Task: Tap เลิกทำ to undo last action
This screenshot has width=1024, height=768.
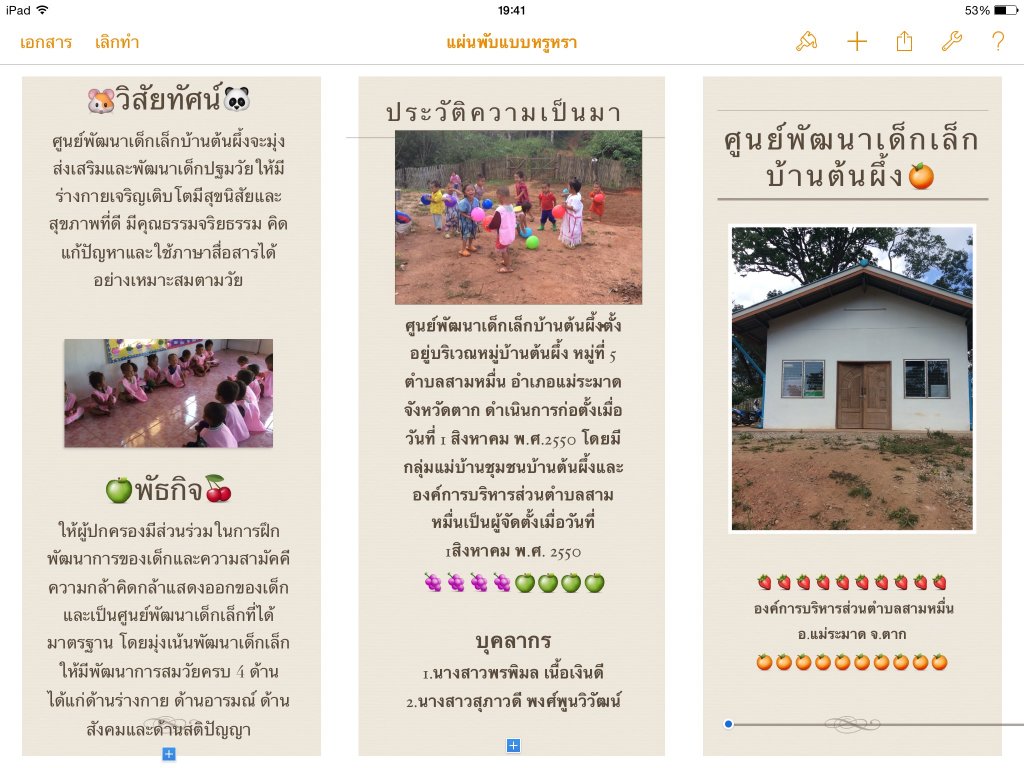Action: tap(117, 42)
